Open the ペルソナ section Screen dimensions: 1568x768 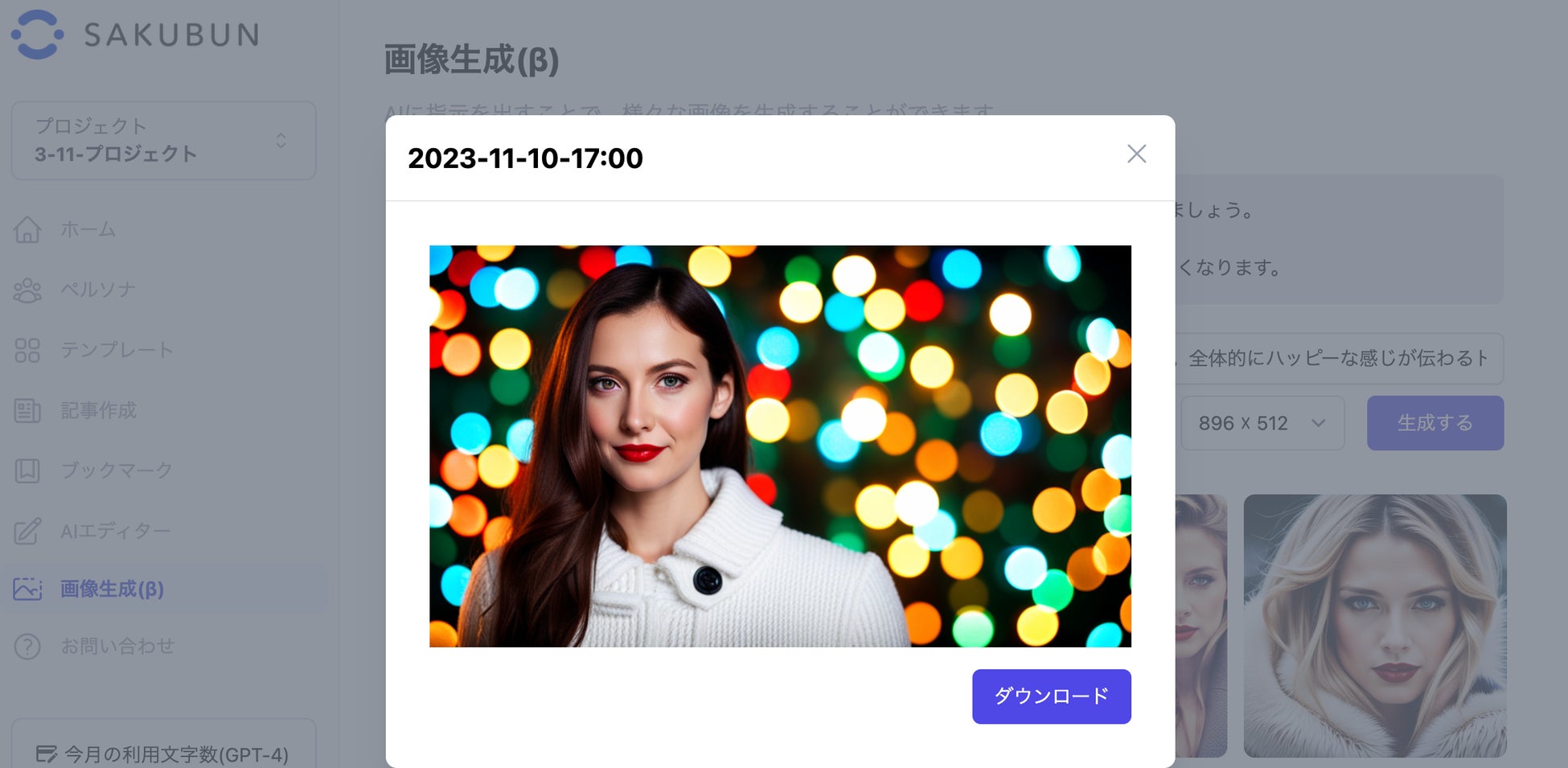pyautogui.click(x=97, y=290)
